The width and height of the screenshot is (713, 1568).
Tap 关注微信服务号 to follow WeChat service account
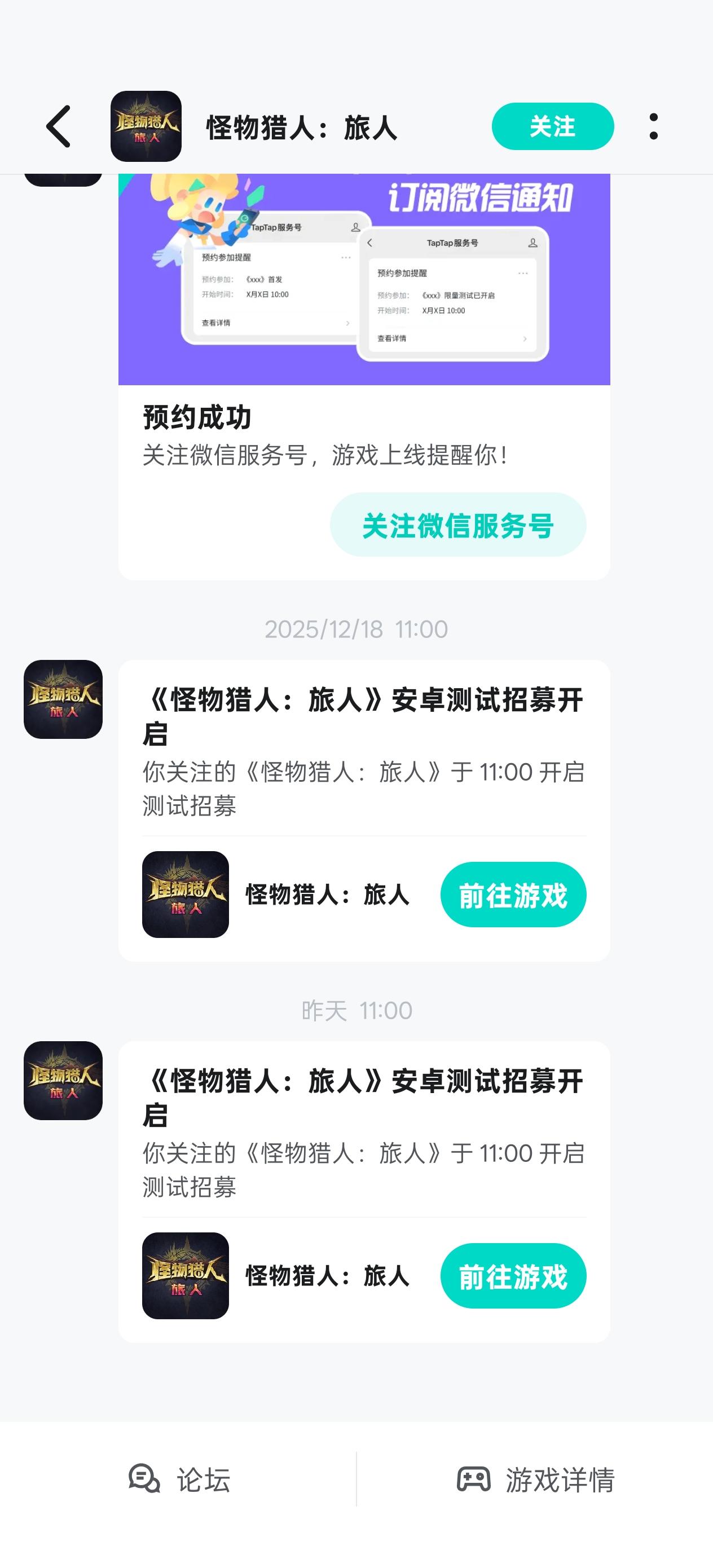458,525
